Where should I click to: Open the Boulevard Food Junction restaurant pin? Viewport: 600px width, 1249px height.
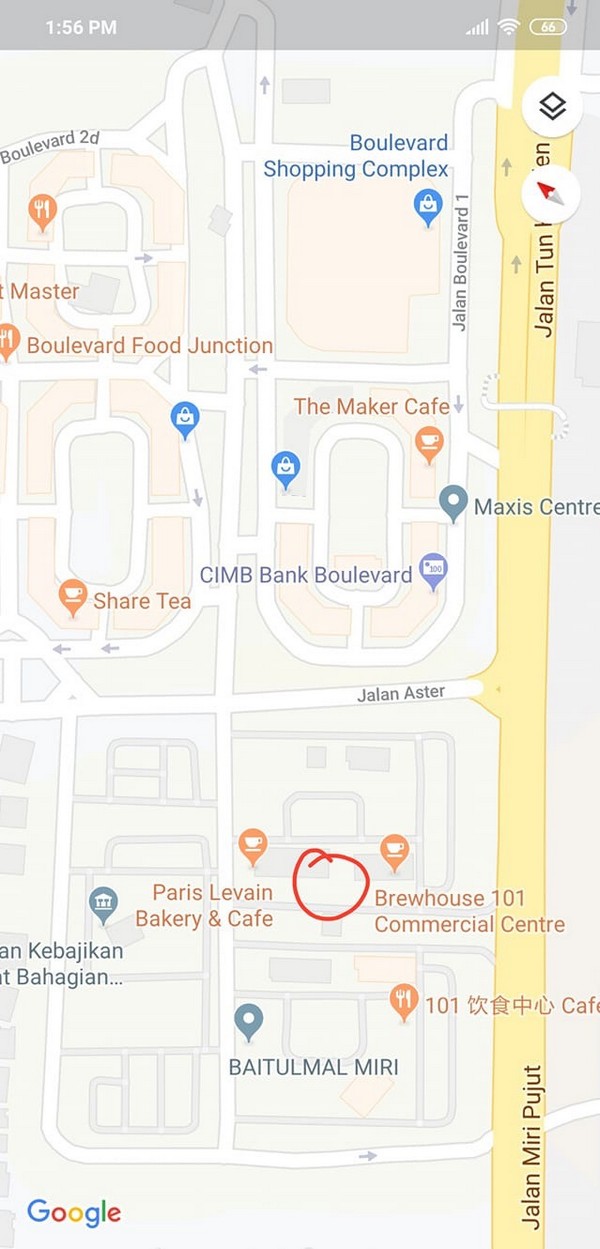tap(7, 342)
